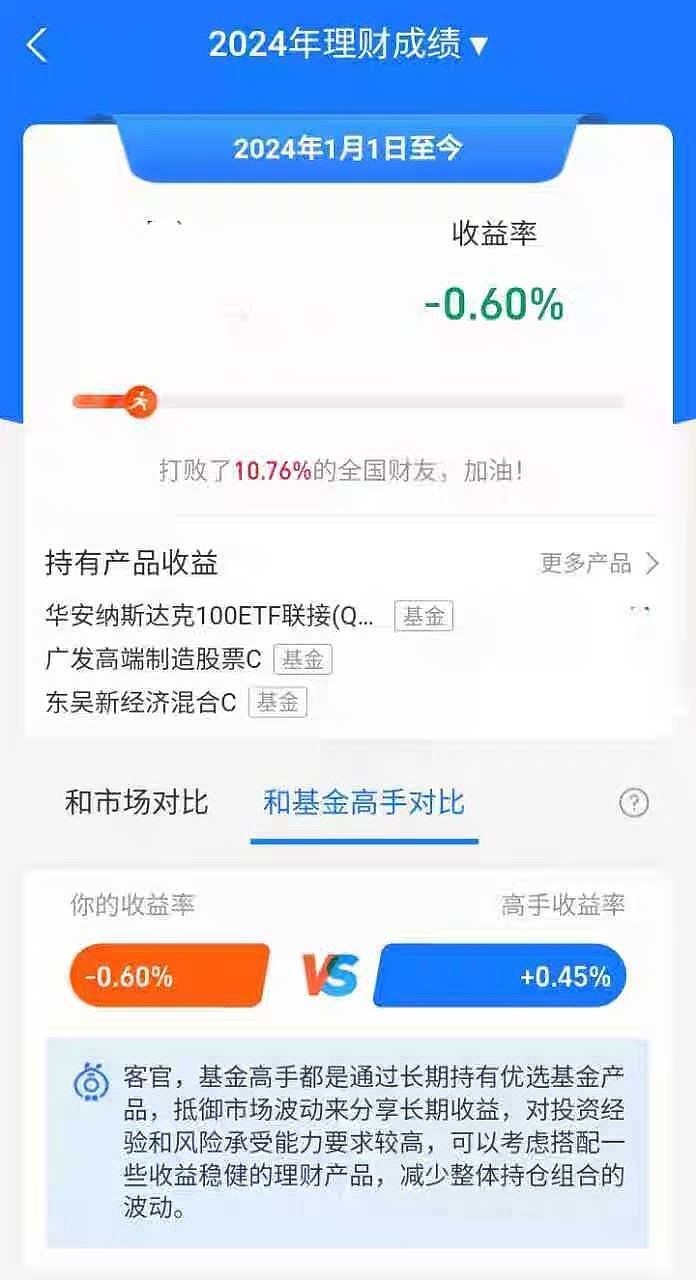Open 更多产品 to see more products

coord(600,563)
